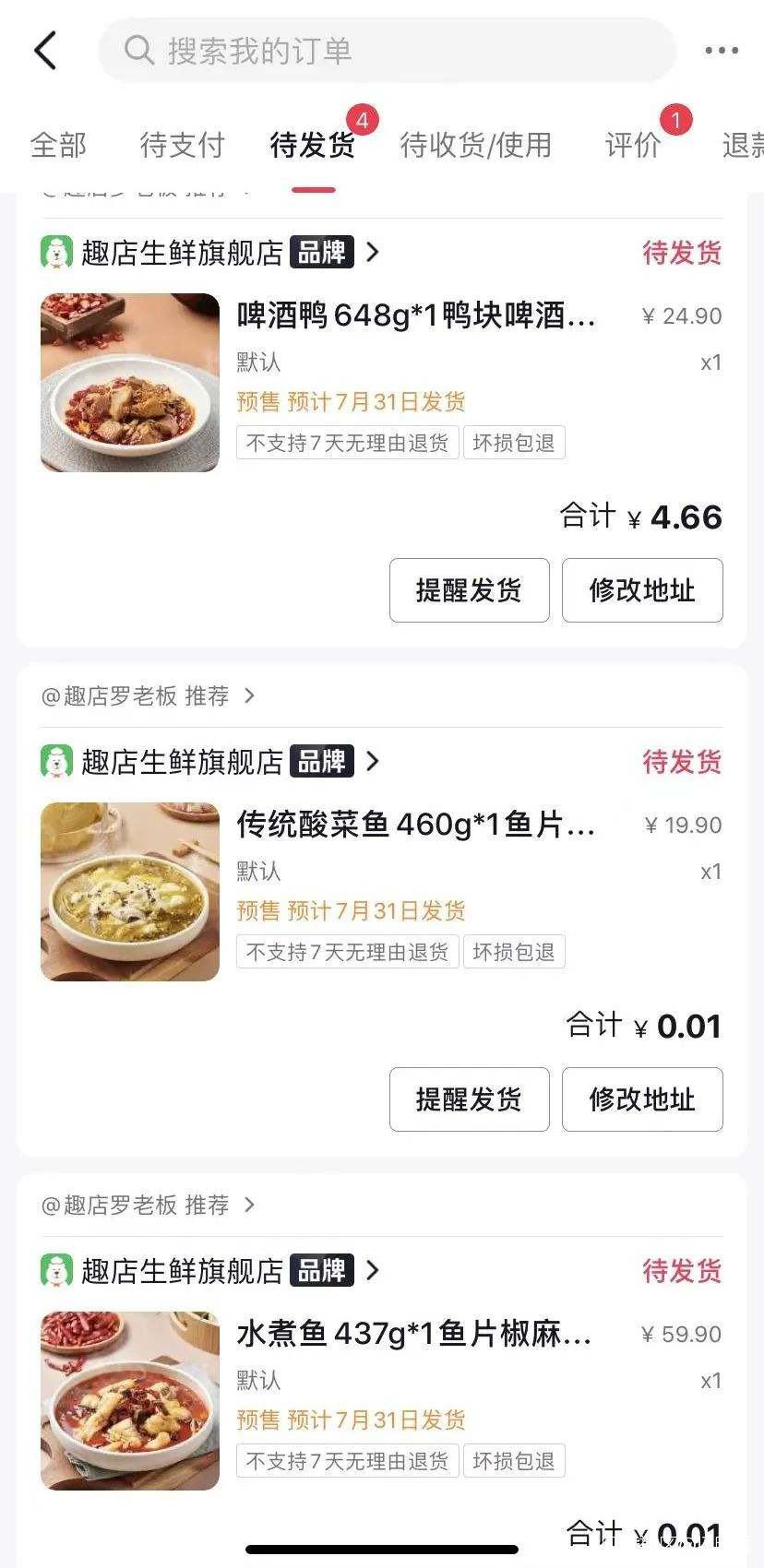Tap 修改地址 for the 传统酸菜鱼 order
Screen dimensions: 764x1568
click(x=642, y=1099)
